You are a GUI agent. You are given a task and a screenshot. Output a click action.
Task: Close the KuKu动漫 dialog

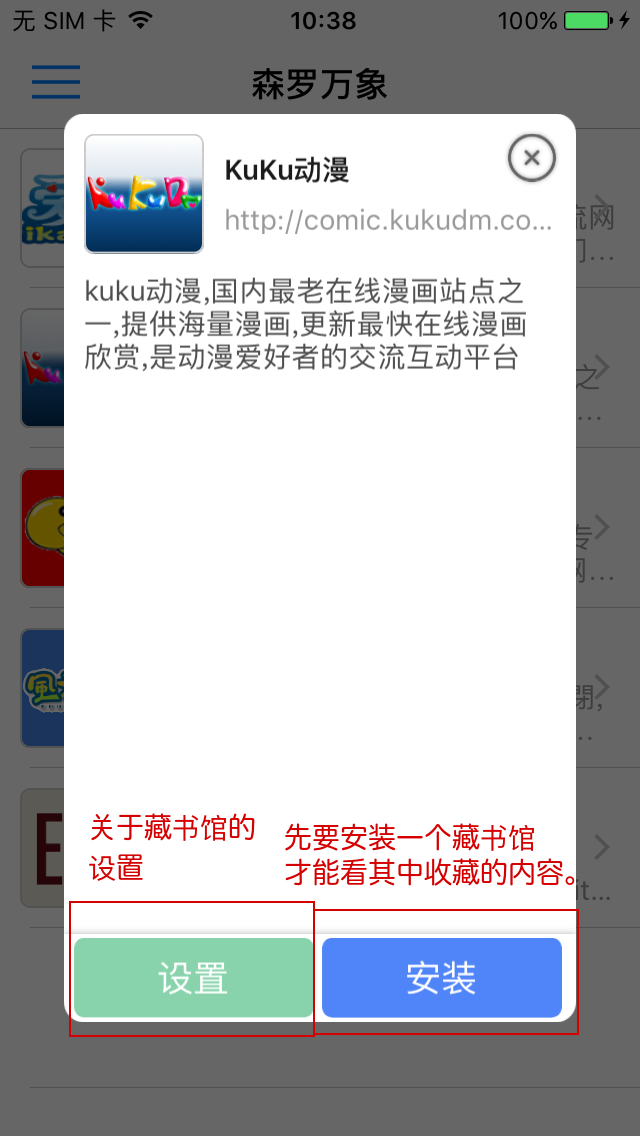coord(532,158)
